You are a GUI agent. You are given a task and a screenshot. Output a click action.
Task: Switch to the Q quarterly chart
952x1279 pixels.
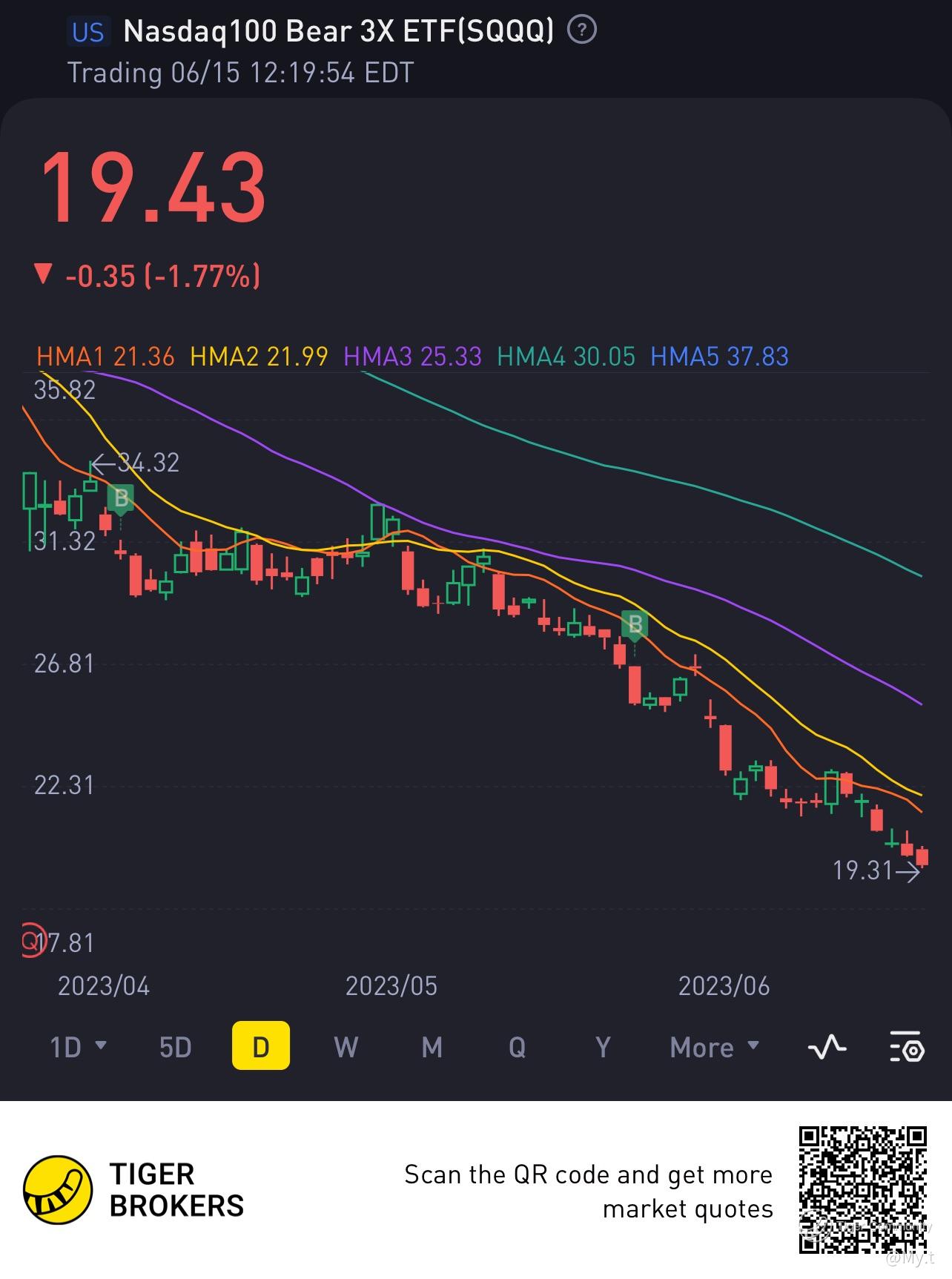pos(517,1046)
